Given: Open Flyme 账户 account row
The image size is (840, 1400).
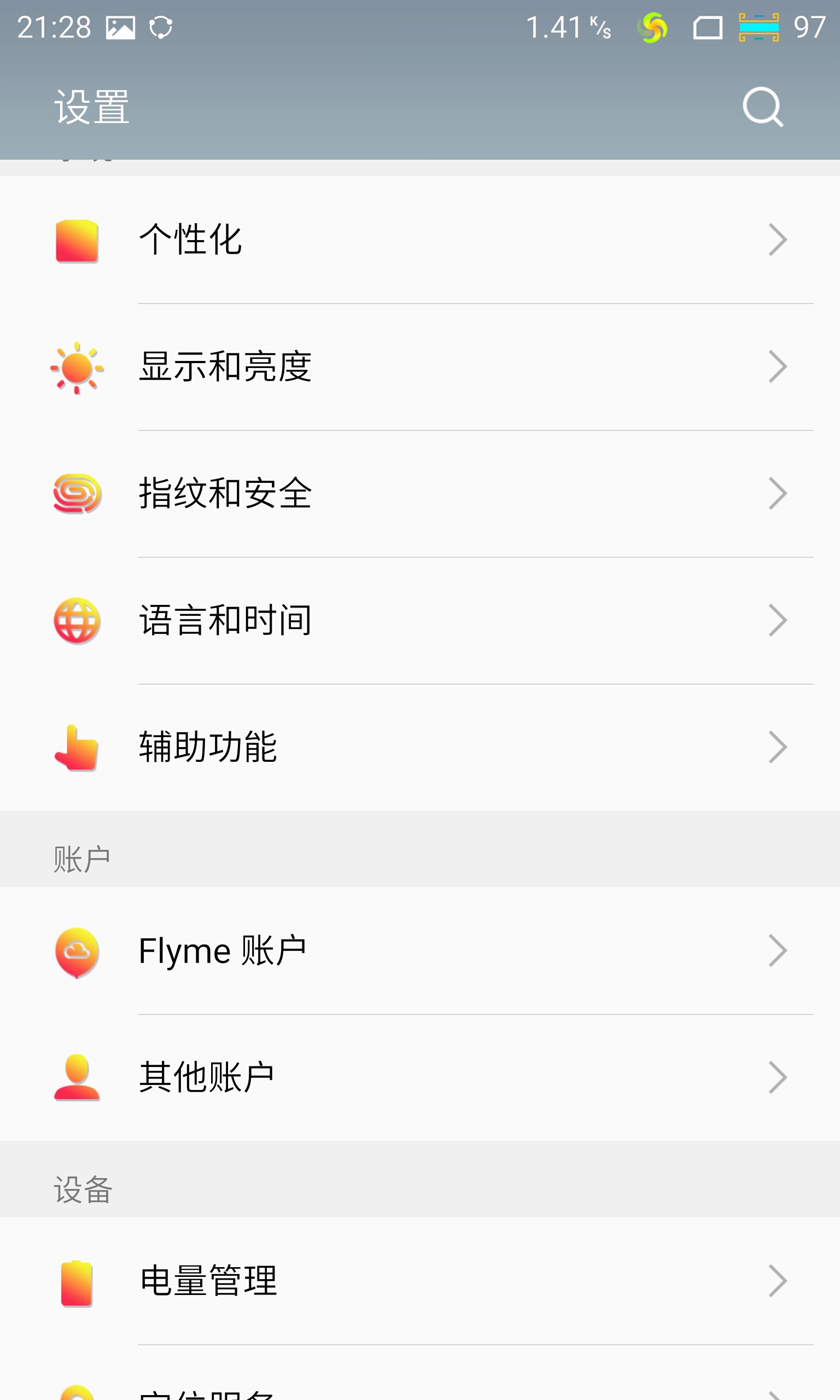Looking at the screenshot, I should [x=420, y=950].
